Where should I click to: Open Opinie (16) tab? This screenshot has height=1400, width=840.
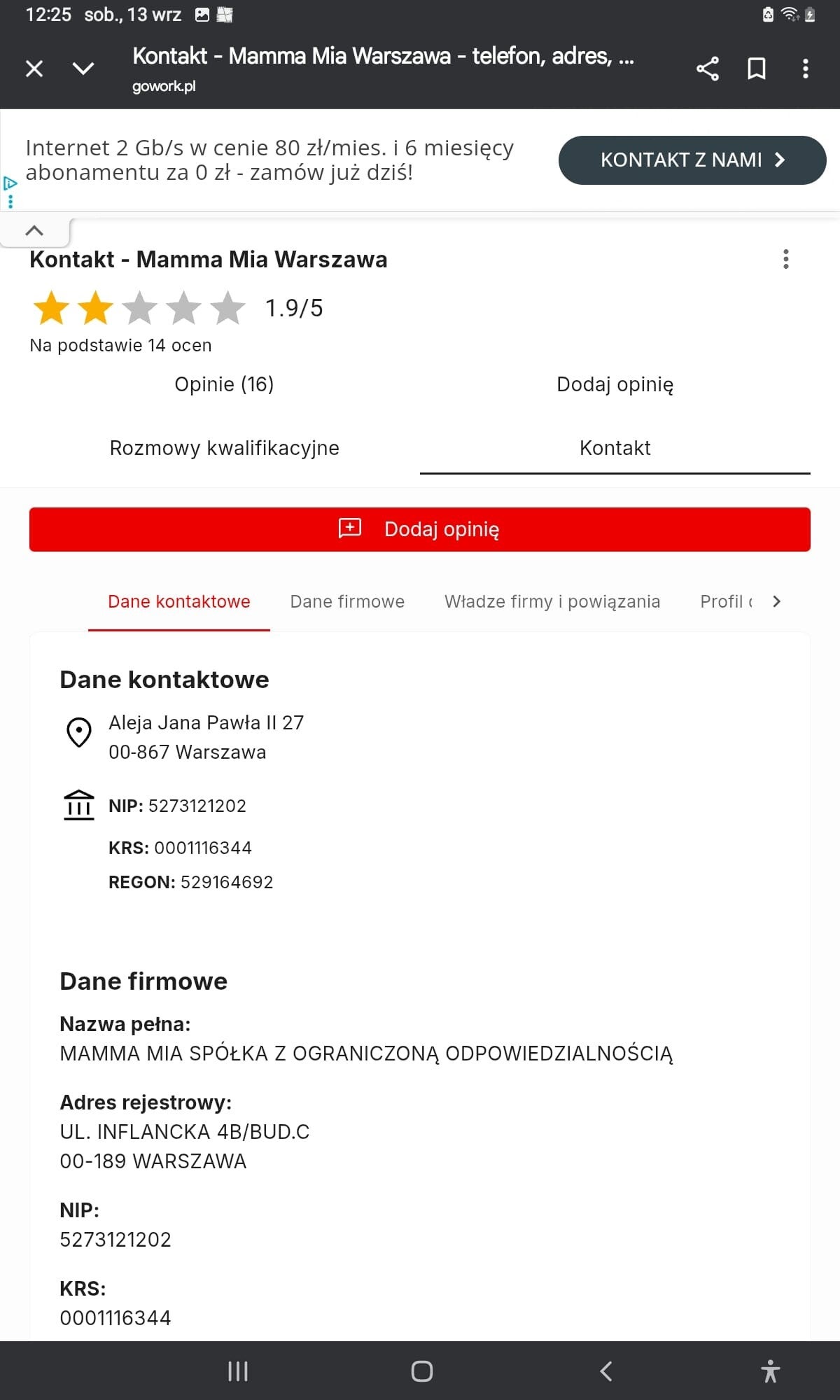coord(224,384)
